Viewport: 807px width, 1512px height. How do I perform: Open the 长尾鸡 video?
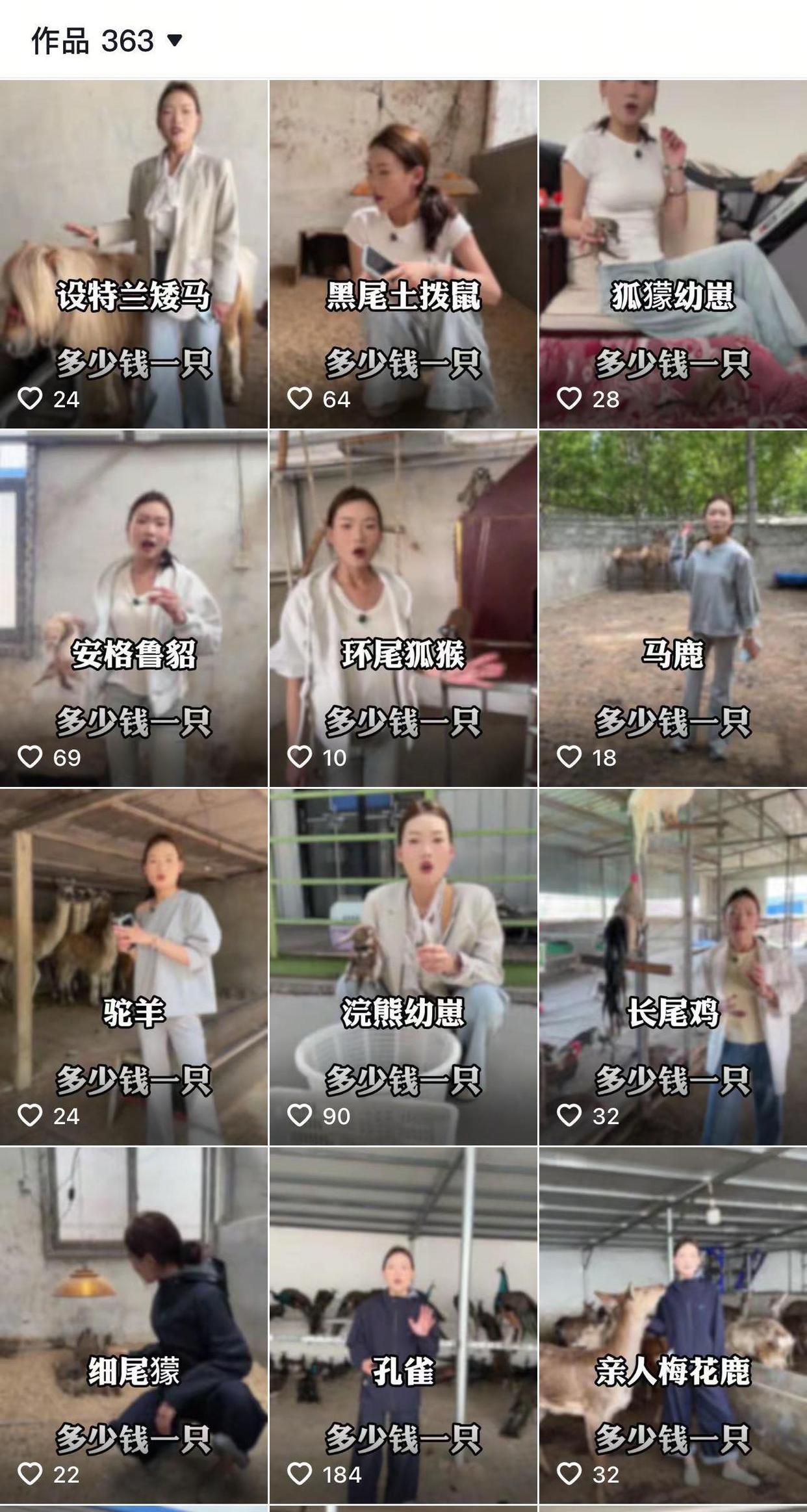point(672,967)
